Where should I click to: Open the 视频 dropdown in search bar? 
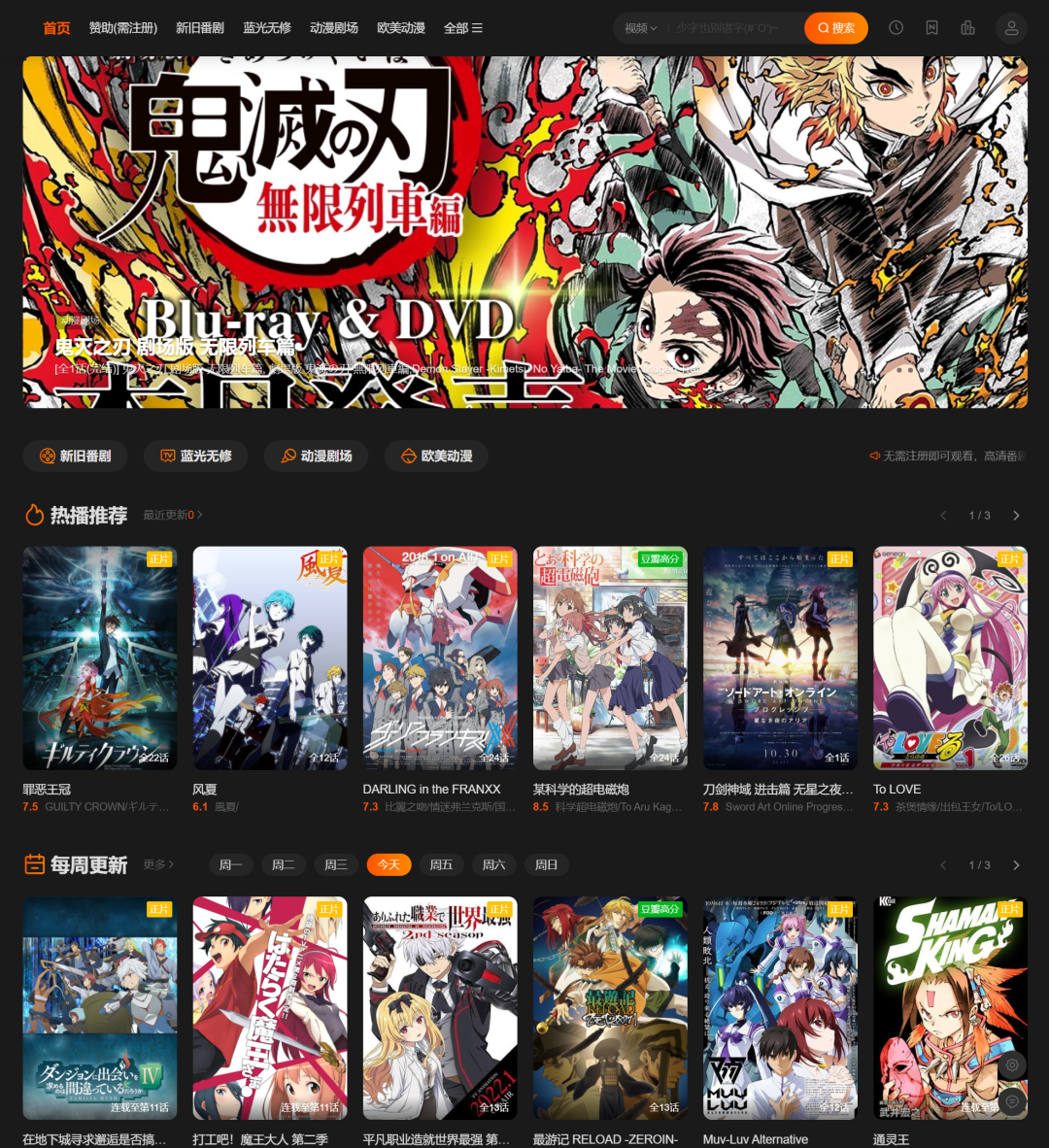(x=641, y=28)
